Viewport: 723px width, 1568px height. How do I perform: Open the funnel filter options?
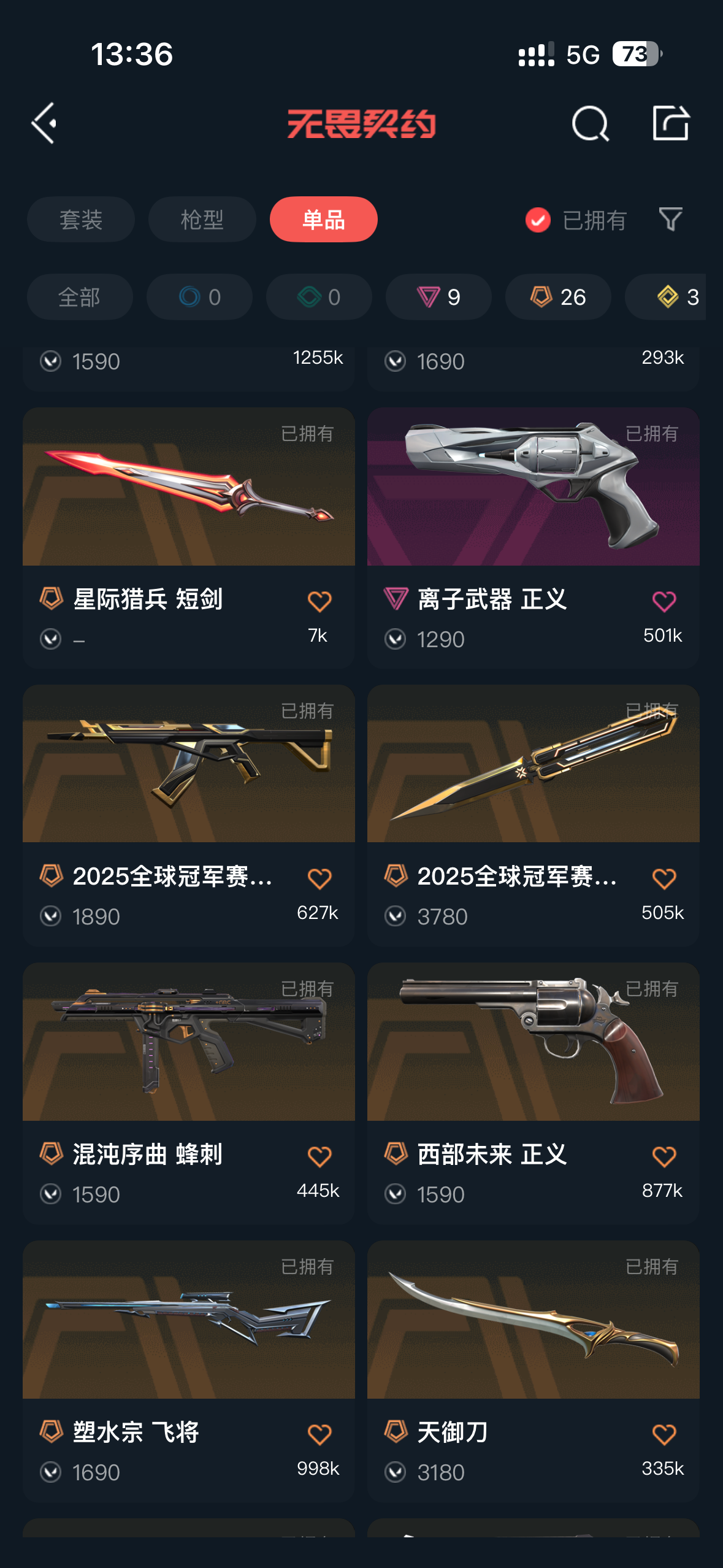point(670,219)
